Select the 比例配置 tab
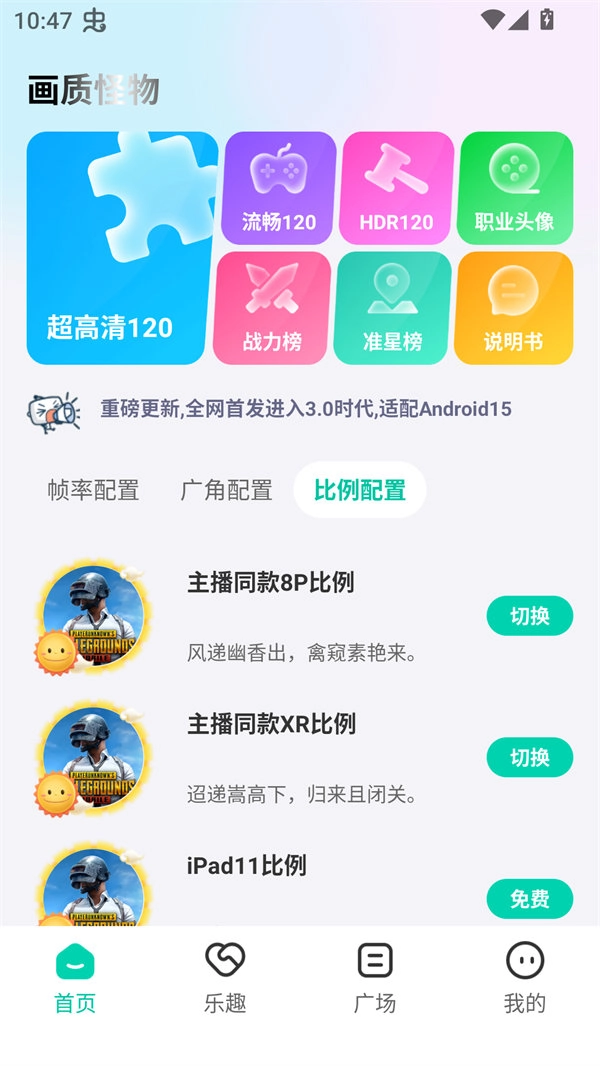Viewport: 600px width, 1066px height. 360,490
